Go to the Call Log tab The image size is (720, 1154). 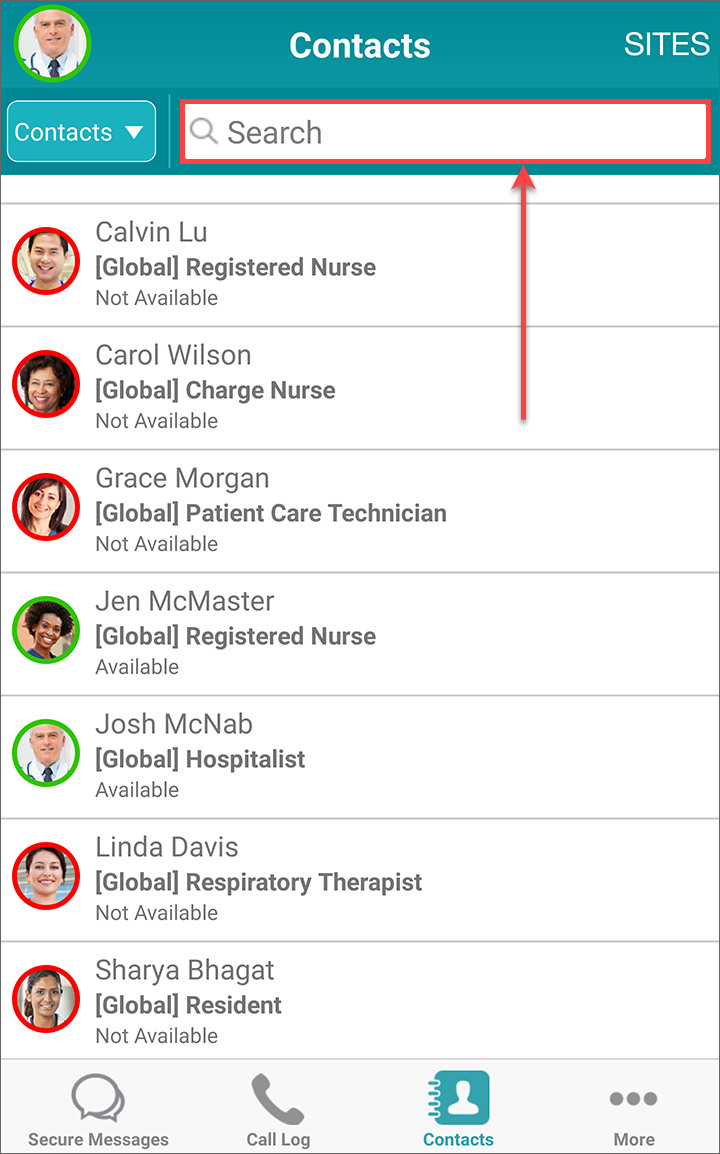(278, 1110)
